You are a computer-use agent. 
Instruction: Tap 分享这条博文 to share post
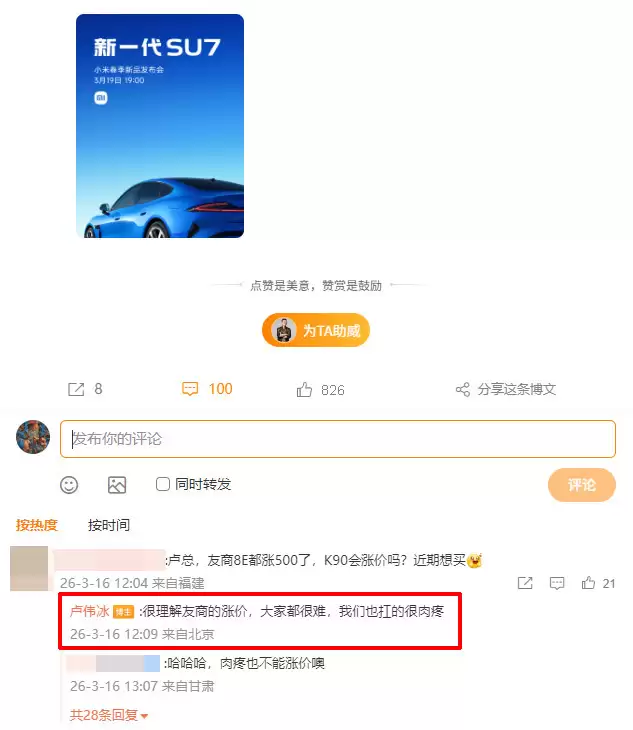[x=505, y=389]
